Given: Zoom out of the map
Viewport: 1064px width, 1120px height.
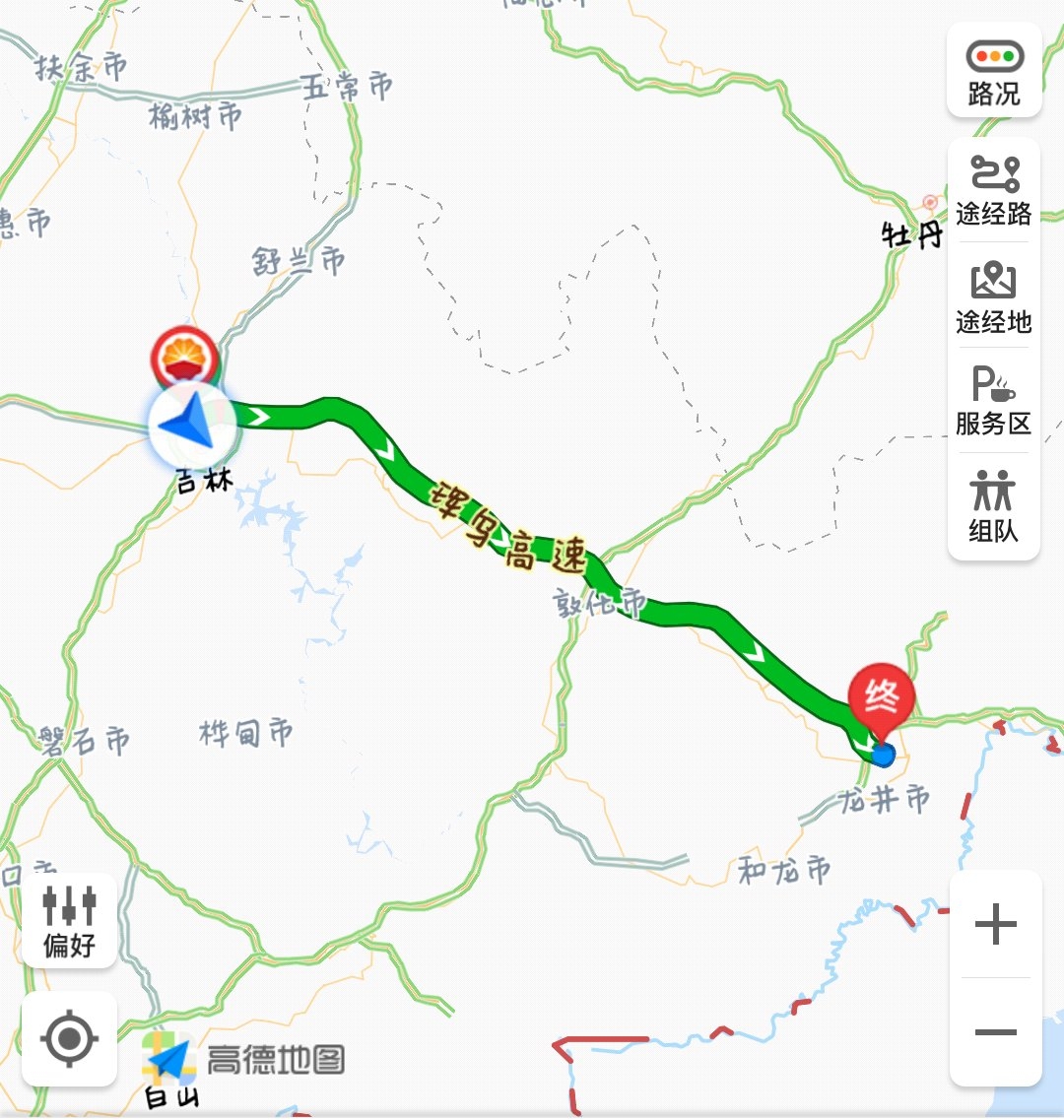Looking at the screenshot, I should coord(995,1031).
